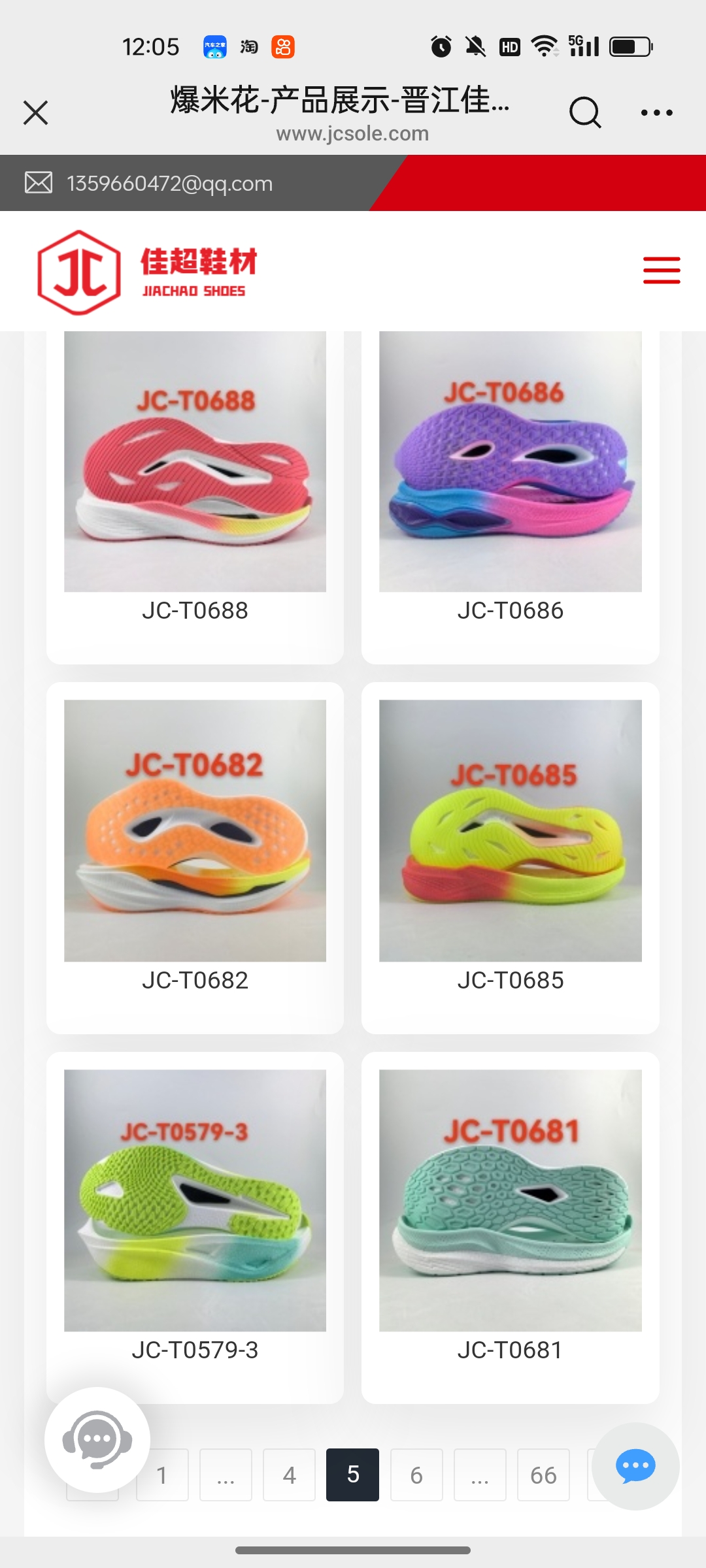This screenshot has height=1568, width=706.
Task: Select product JC-T0681
Action: tap(510, 1215)
